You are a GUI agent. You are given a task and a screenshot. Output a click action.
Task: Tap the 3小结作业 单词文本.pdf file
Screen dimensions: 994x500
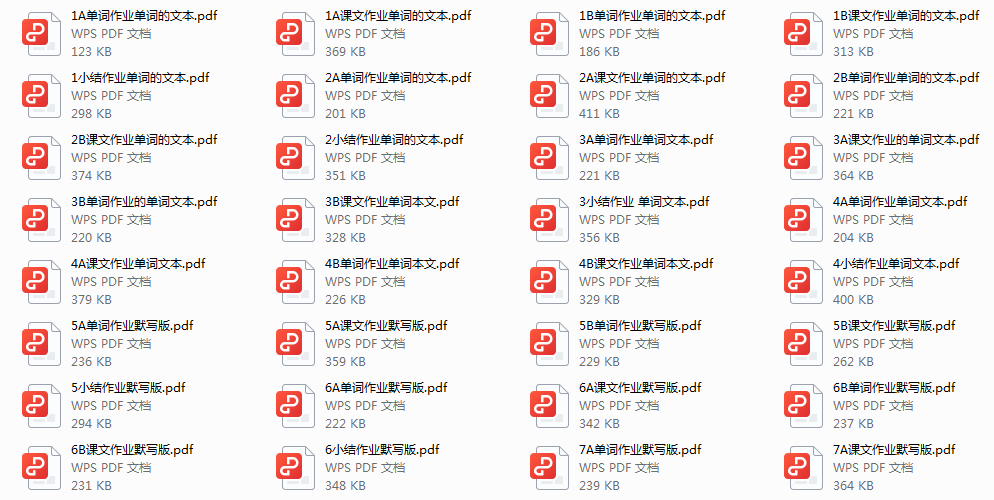(x=644, y=202)
